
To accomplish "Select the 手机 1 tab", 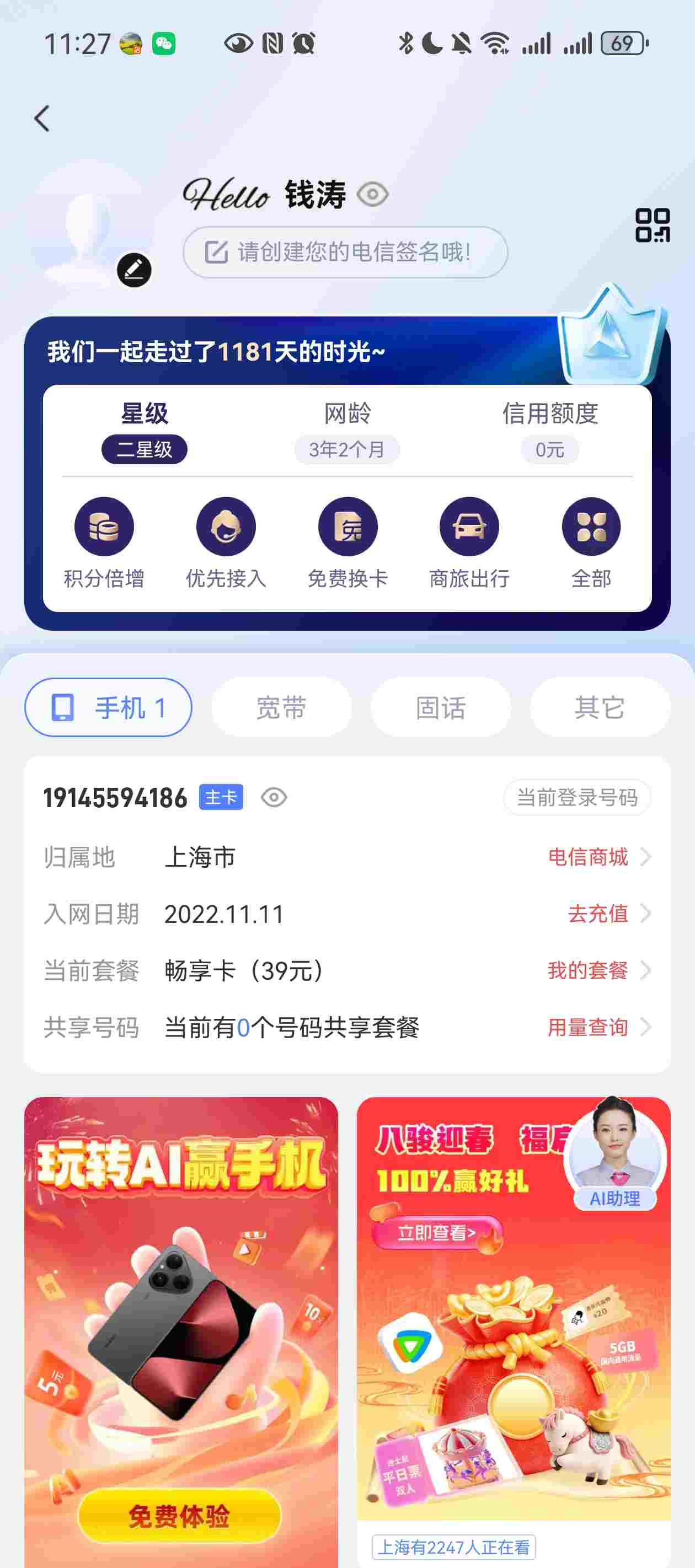I will [109, 707].
